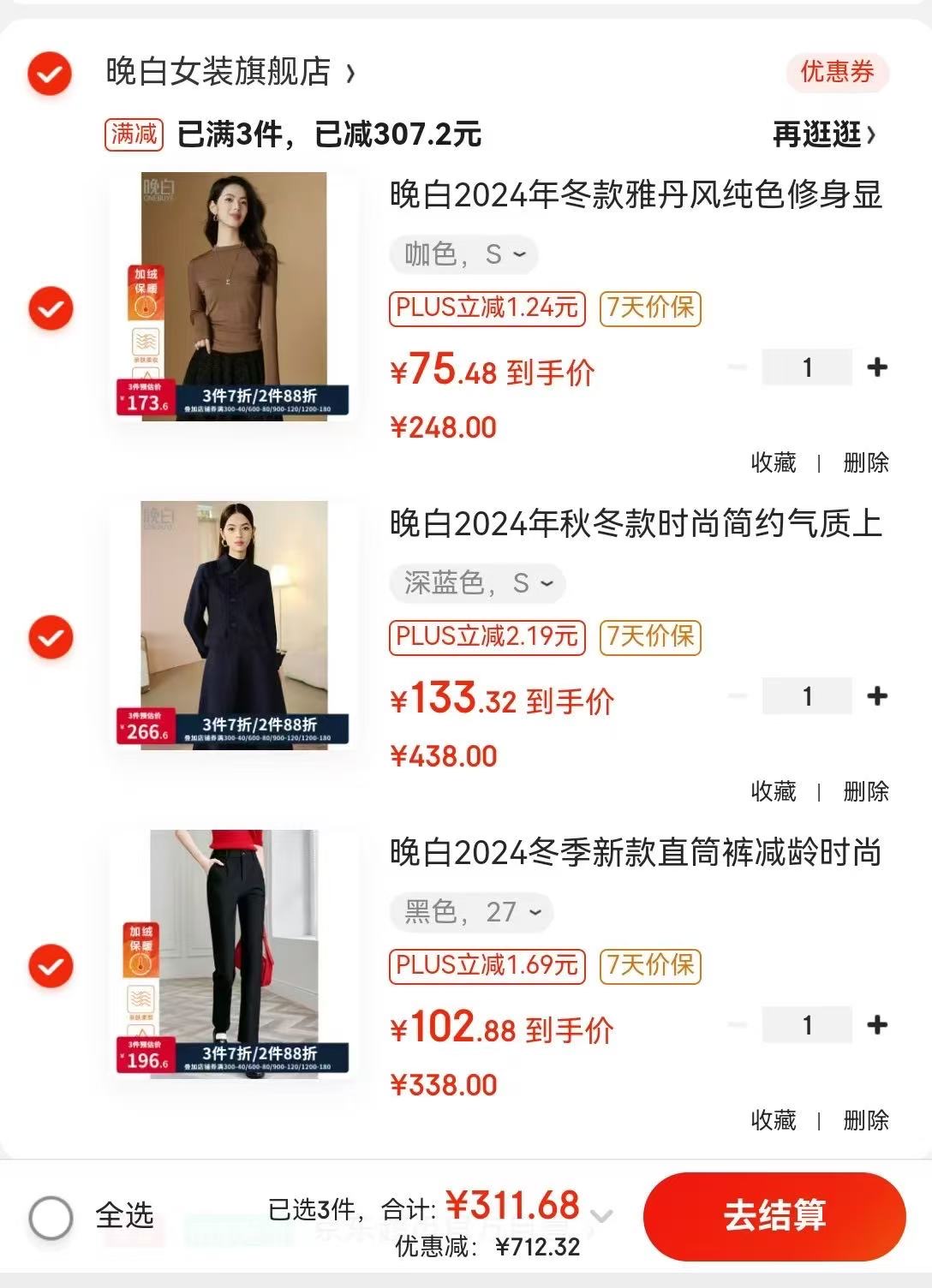The image size is (932, 1288).
Task: Open the navy suit product image
Action: tap(234, 625)
